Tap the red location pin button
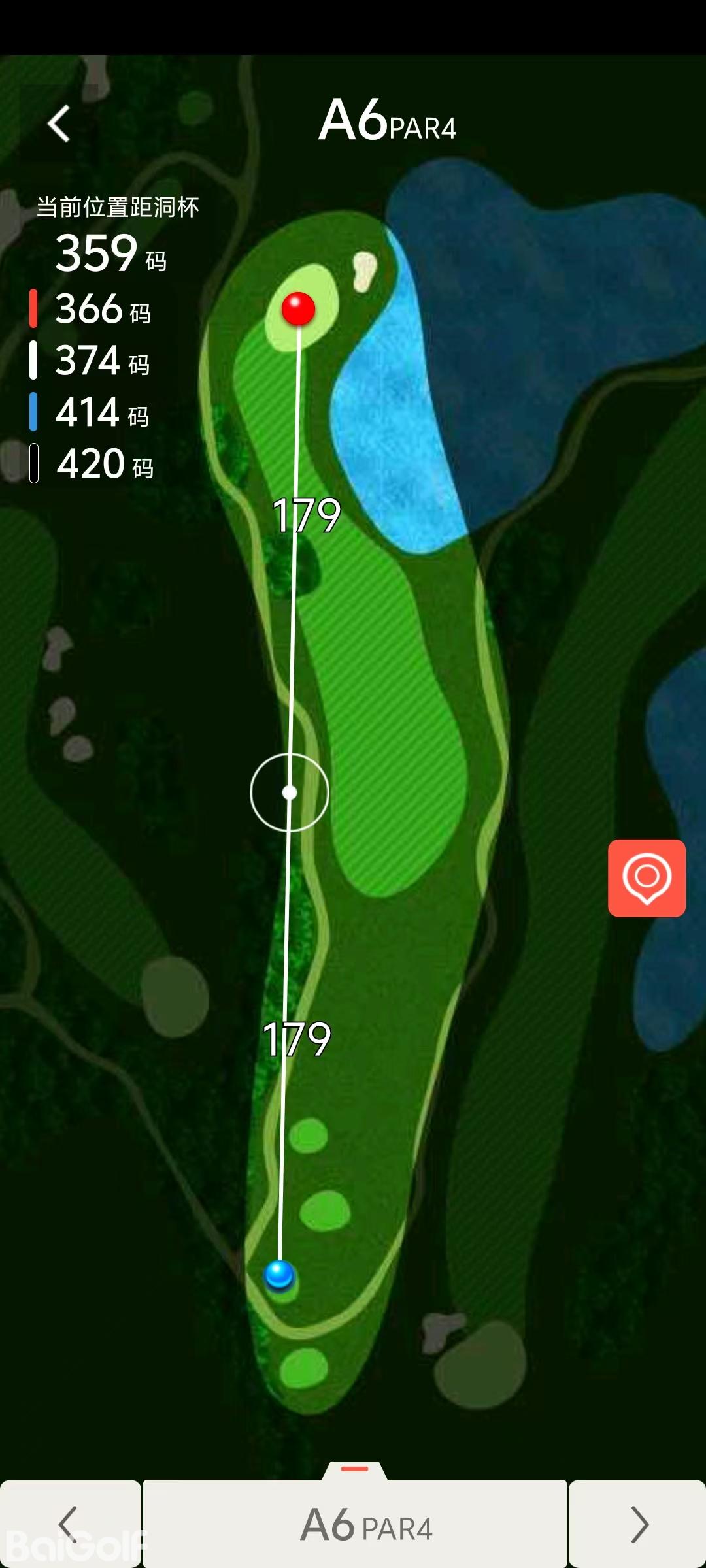Image resolution: width=706 pixels, height=1568 pixels. pos(647,877)
